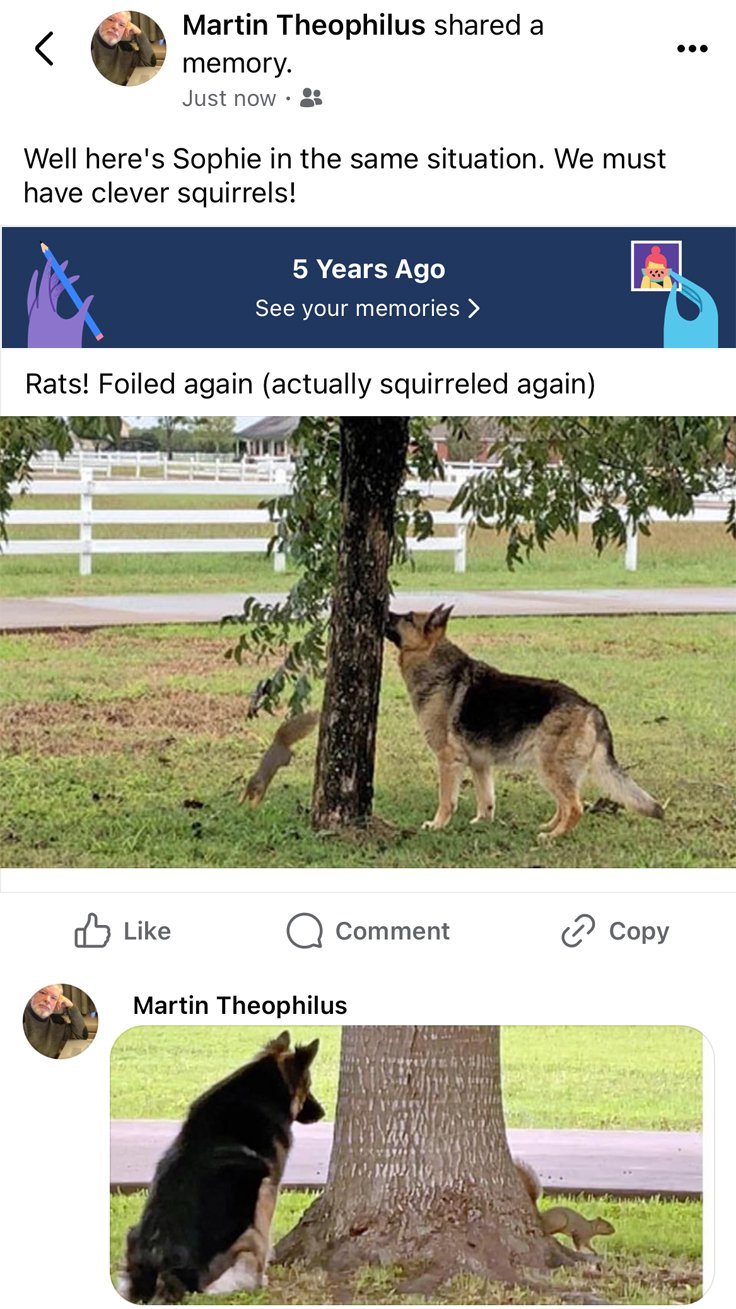Open the comment photo of Sophie and squirrel
The width and height of the screenshot is (736, 1309).
[411, 1164]
